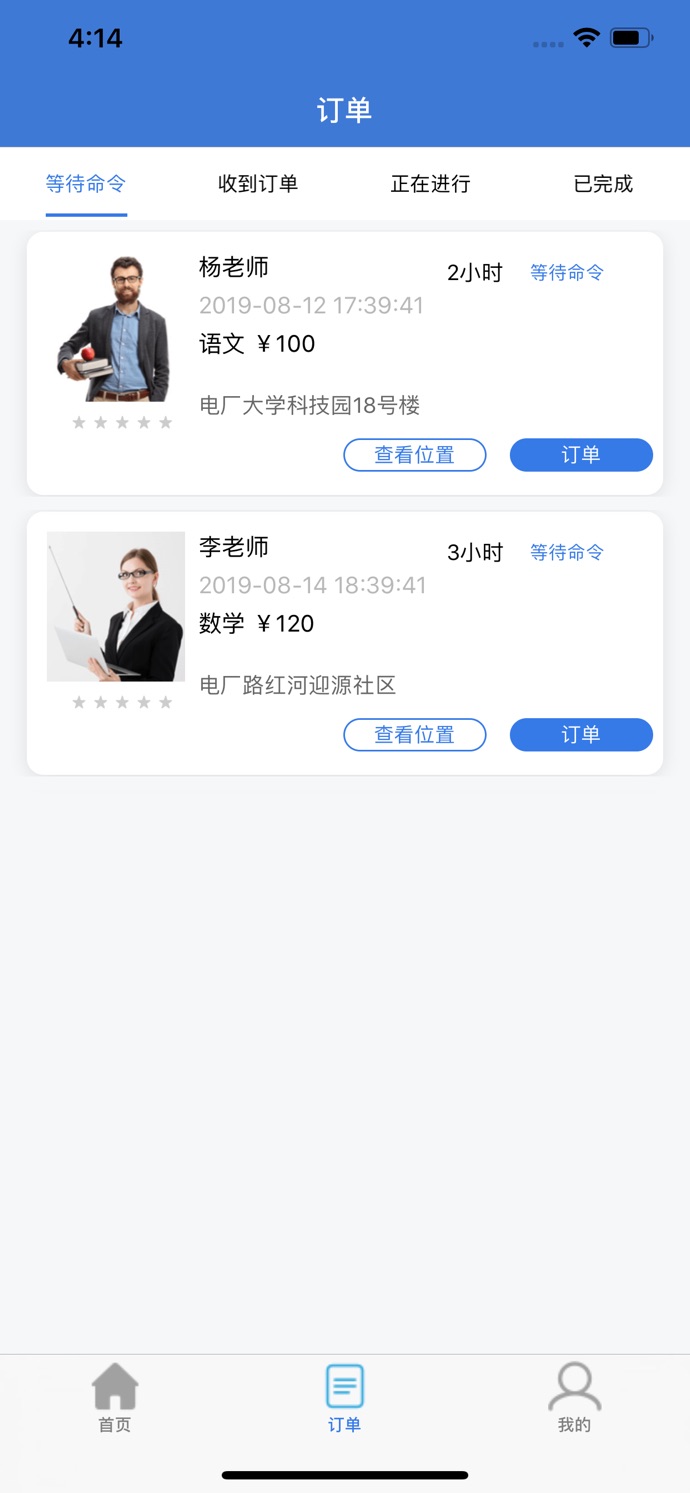Switch to the 收到订单 tab

pos(258,184)
